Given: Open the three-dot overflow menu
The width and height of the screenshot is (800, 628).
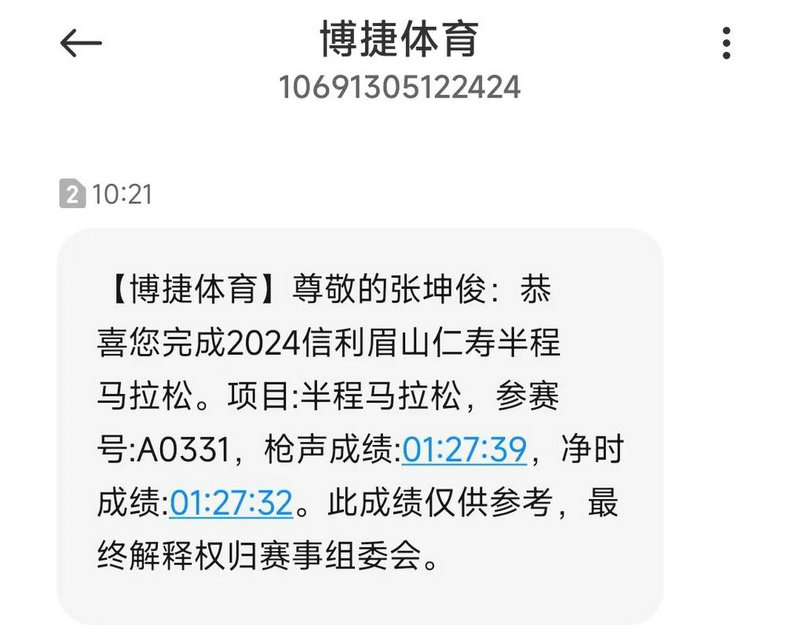Looking at the screenshot, I should coord(727,43).
